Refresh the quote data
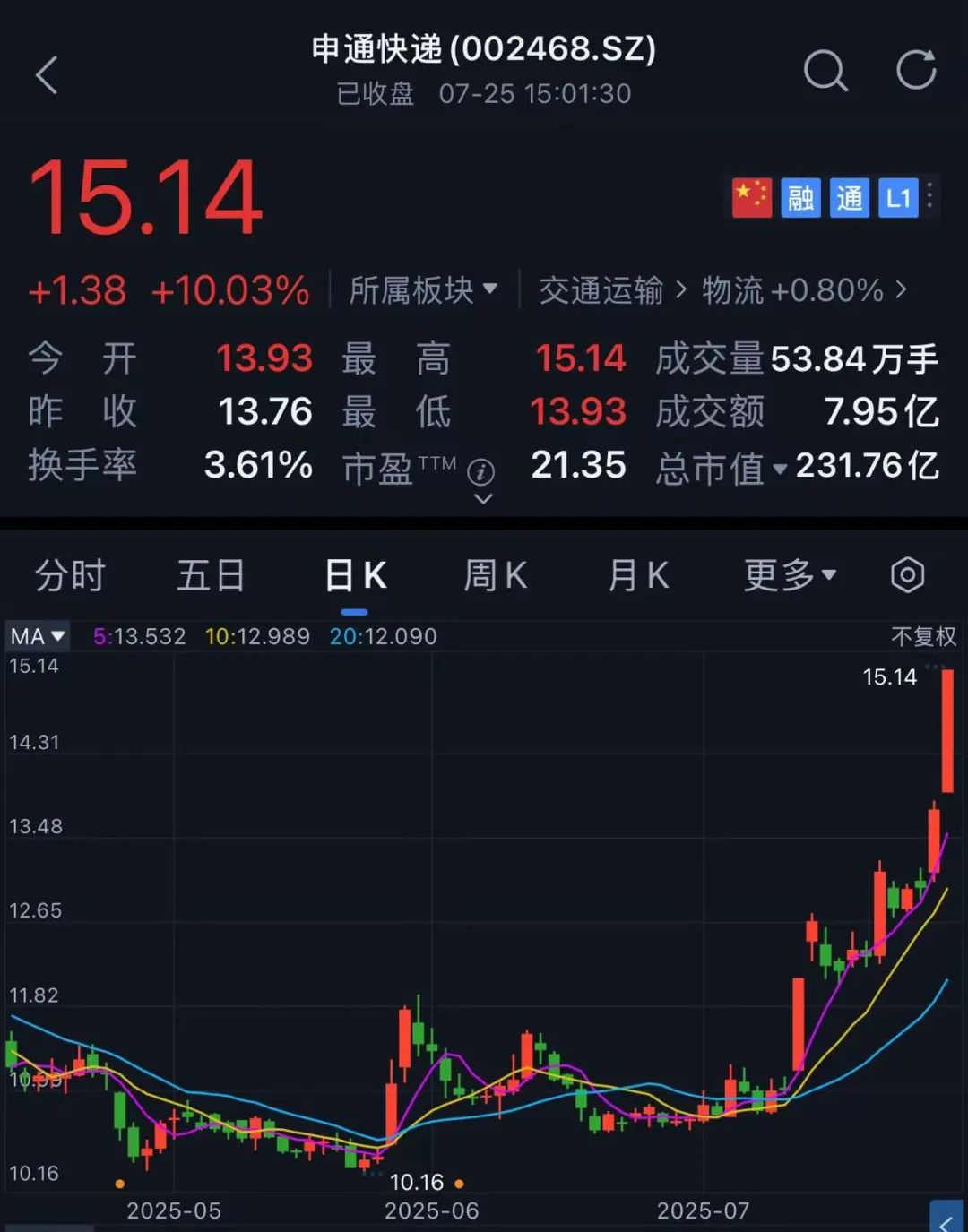The image size is (968, 1232). click(916, 71)
